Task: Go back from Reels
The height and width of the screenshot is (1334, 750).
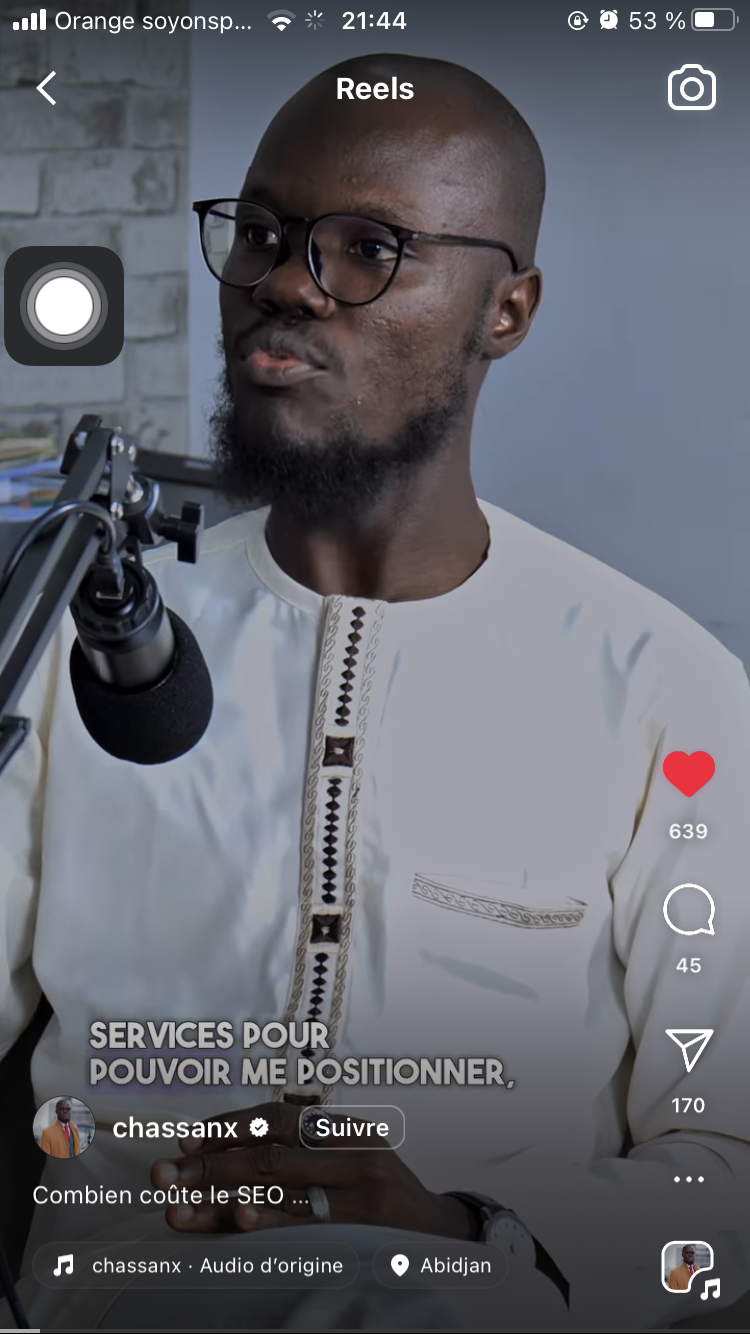Action: pos(46,88)
